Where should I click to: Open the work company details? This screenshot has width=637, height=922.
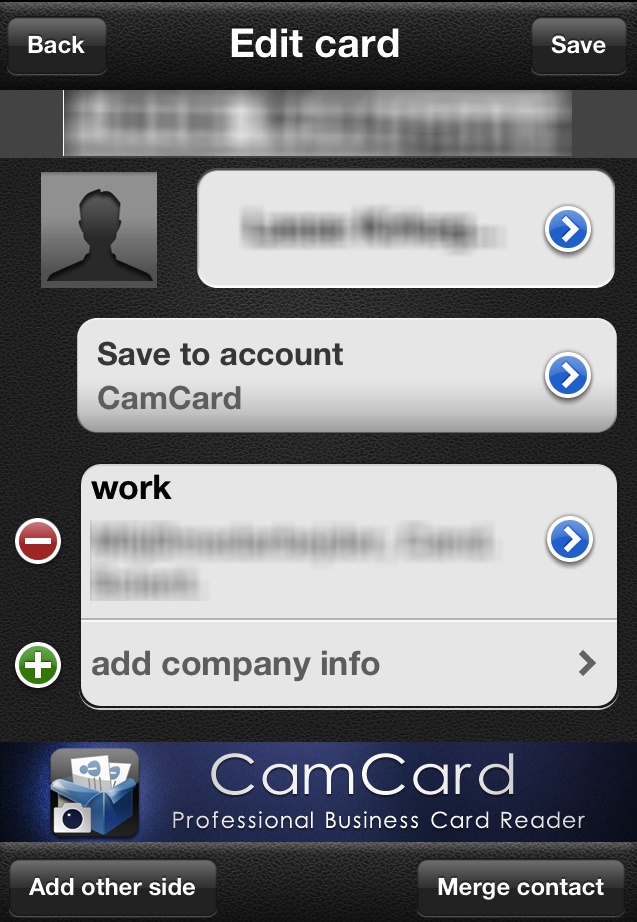click(x=568, y=541)
